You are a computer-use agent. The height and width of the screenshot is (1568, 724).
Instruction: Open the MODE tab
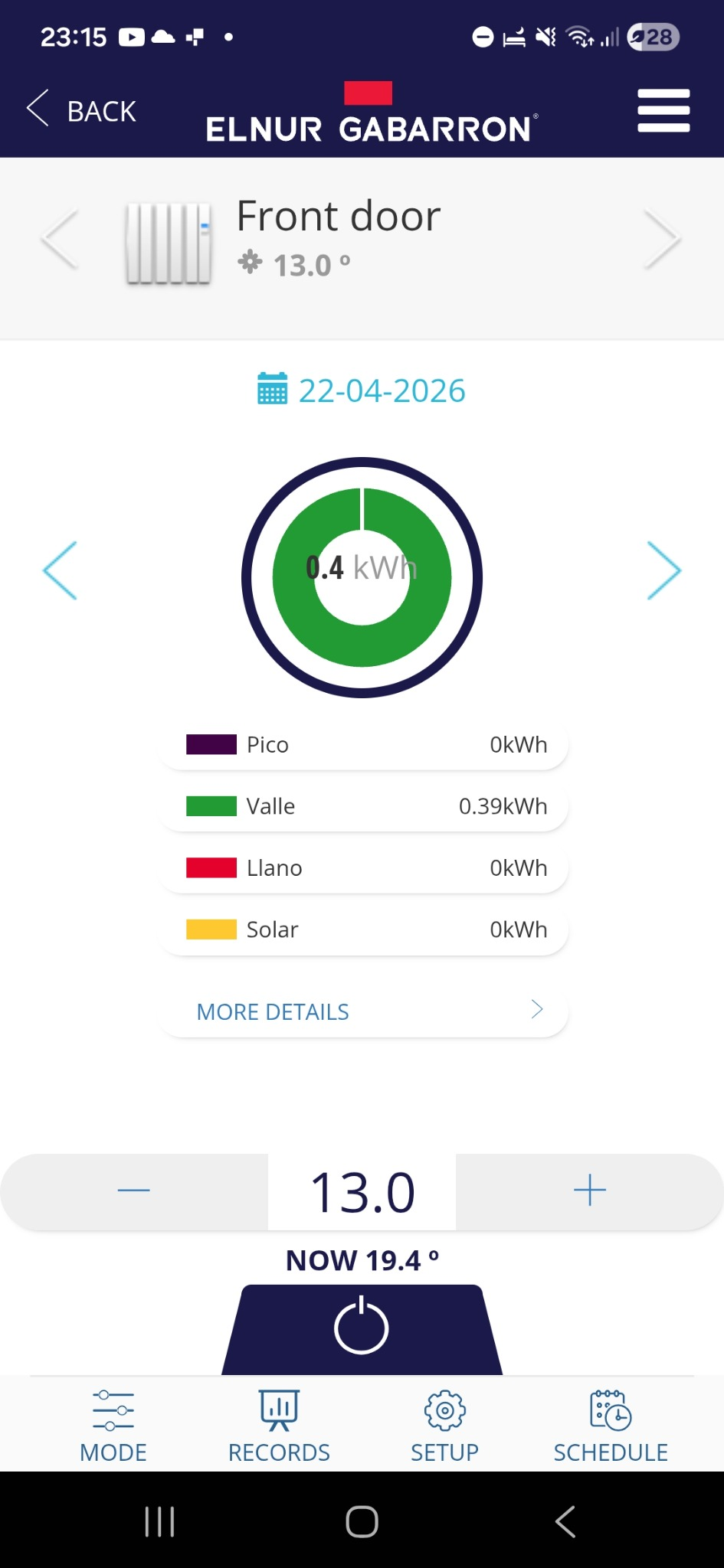pyautogui.click(x=113, y=1426)
